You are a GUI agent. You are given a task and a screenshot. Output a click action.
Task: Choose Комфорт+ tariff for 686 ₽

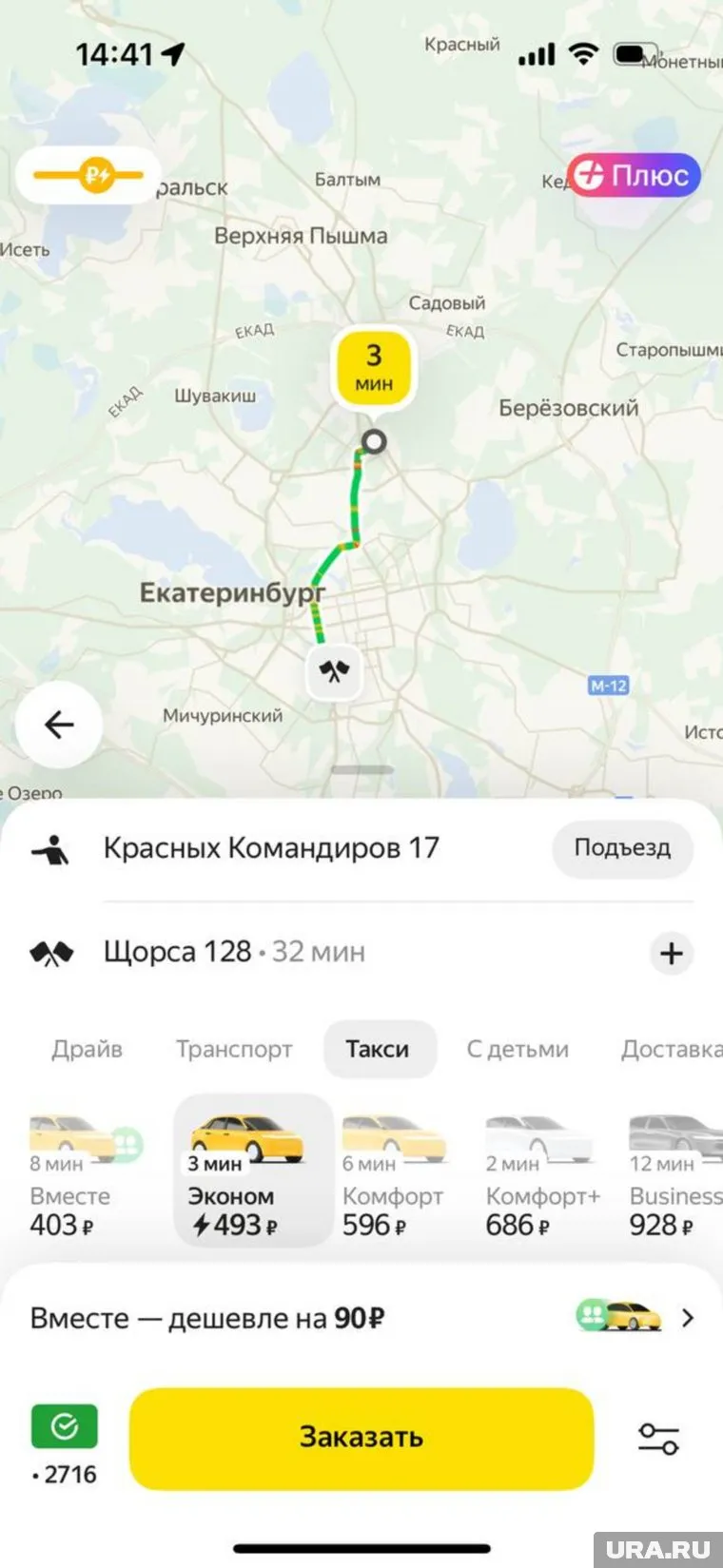[541, 1179]
